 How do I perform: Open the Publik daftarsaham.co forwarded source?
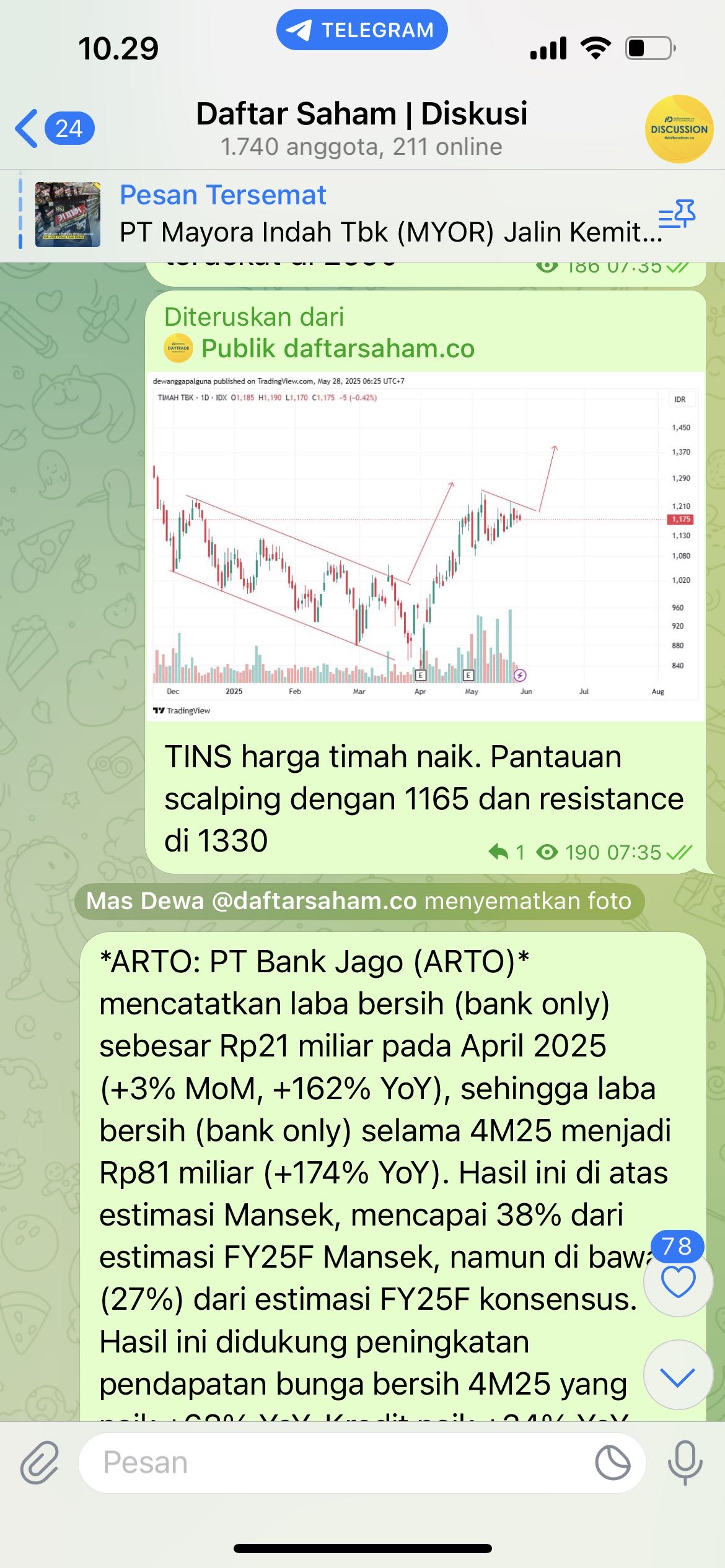click(x=337, y=349)
